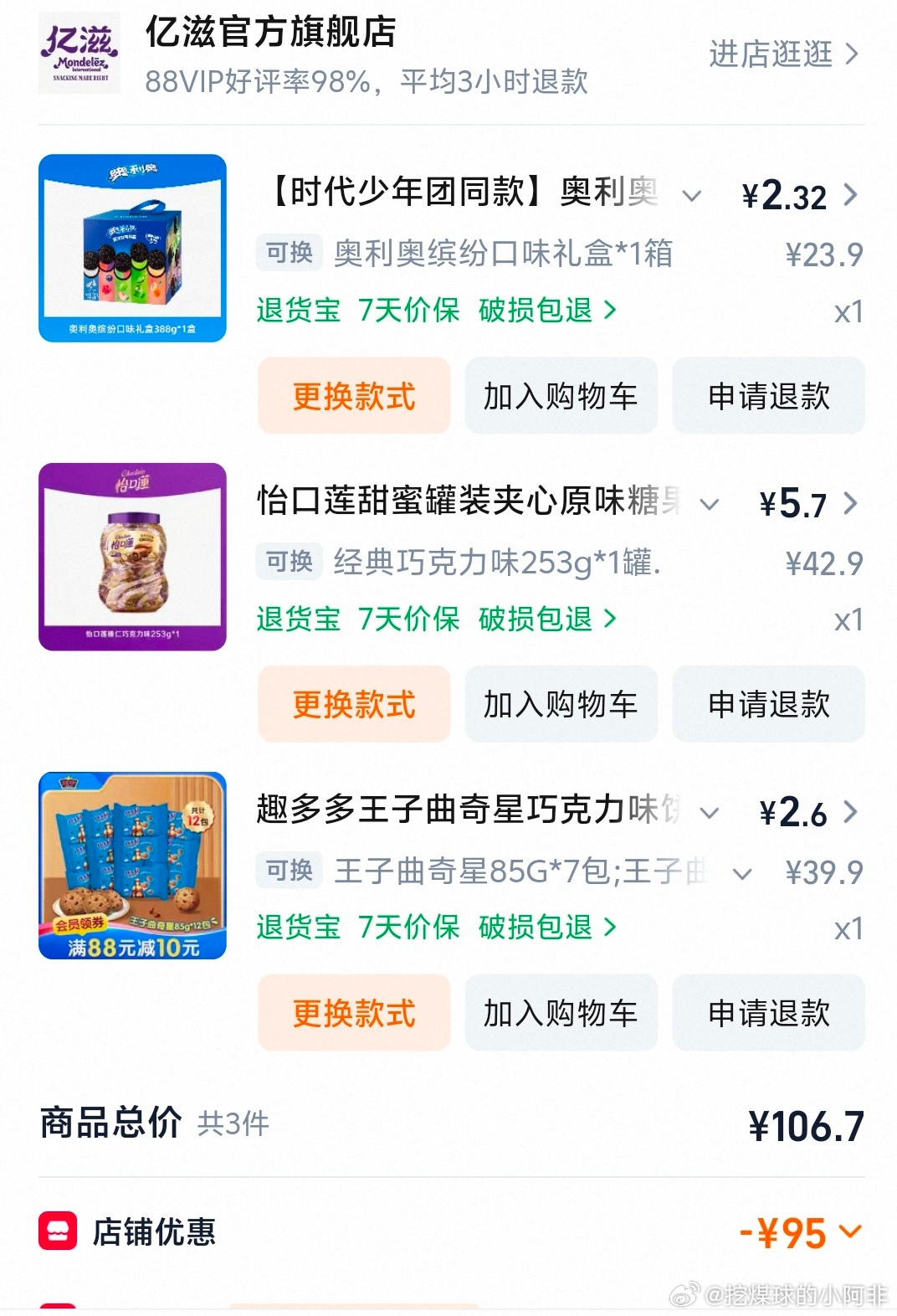This screenshot has height=1316, width=897.
Task: Change the style of the 怡口莲 candy
Action: pos(354,704)
